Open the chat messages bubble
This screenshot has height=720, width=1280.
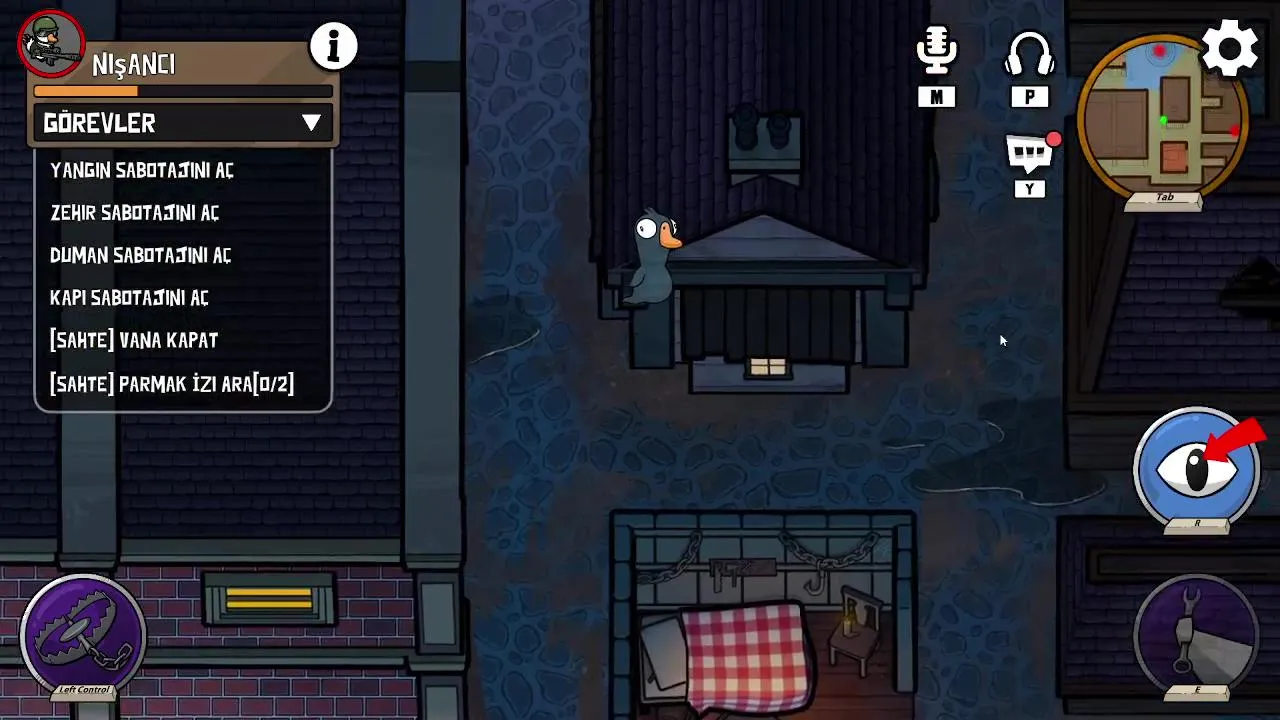coord(1030,154)
